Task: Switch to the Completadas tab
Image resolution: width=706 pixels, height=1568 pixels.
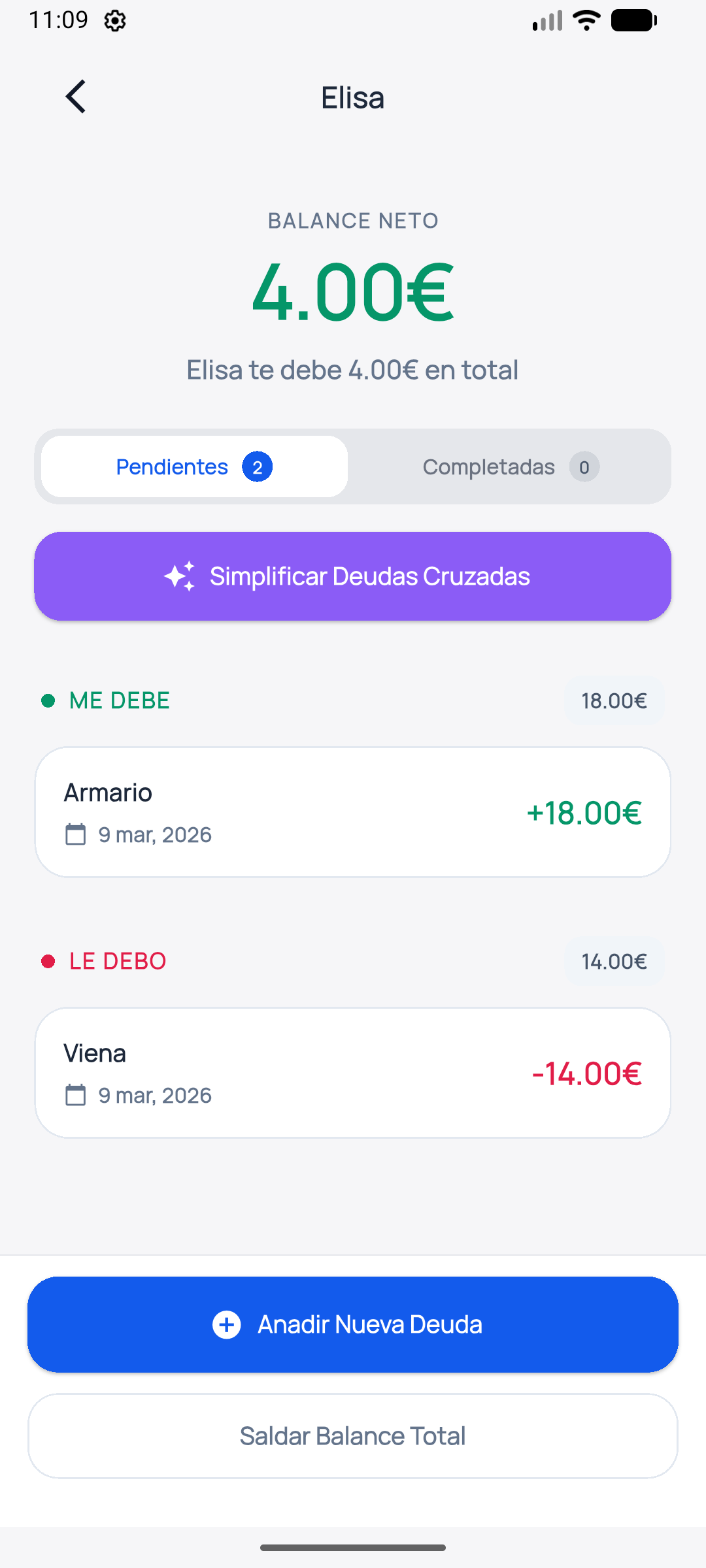Action: [488, 466]
